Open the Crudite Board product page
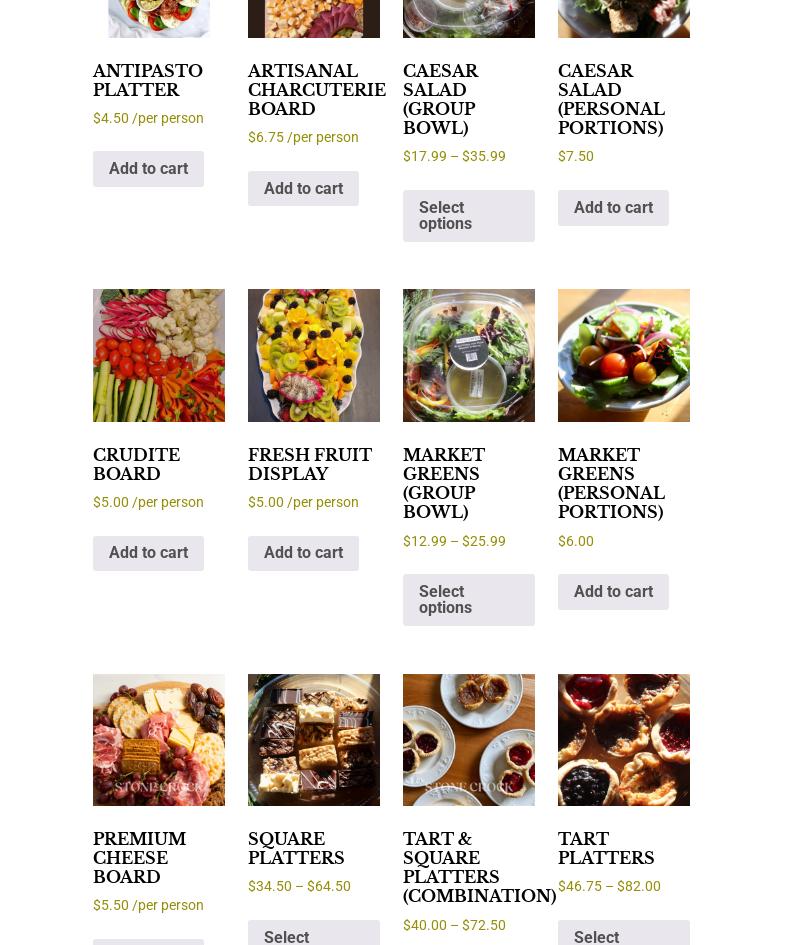 [x=136, y=464]
